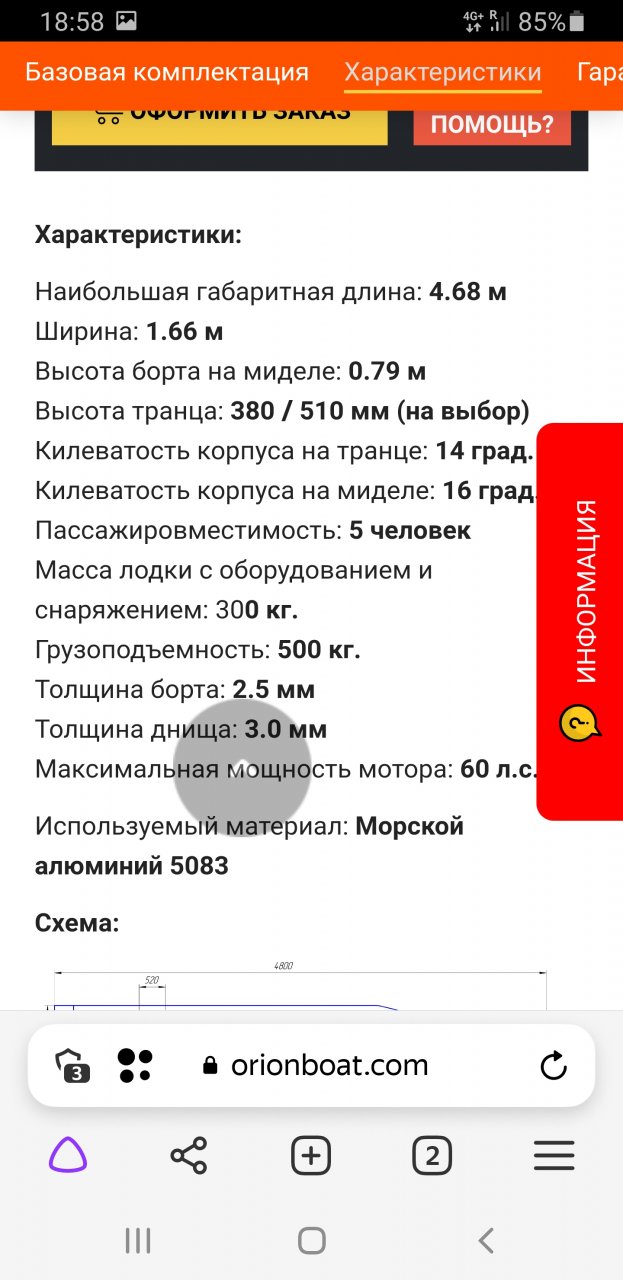This screenshot has height=1280, width=623.
Task: Open a new browser tab
Action: tap(311, 1157)
